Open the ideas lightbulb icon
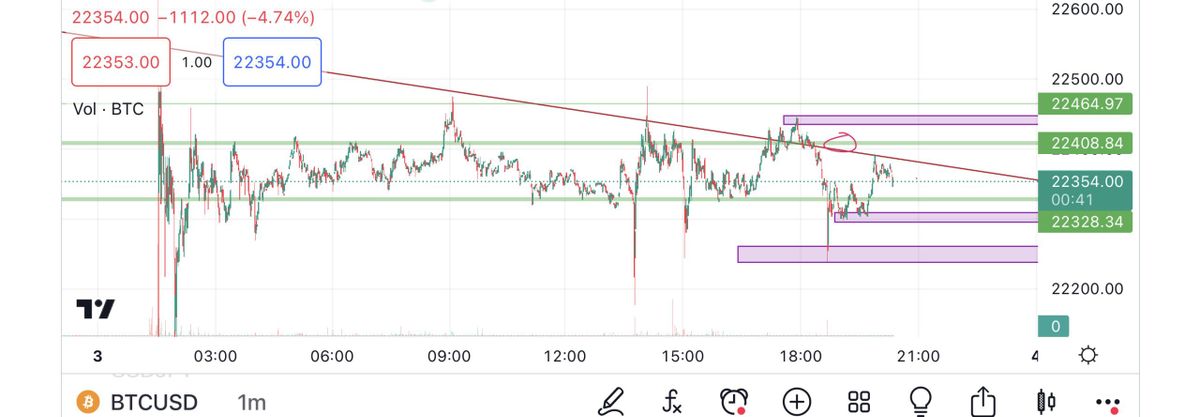Image resolution: width=1200 pixels, height=417 pixels. 920,402
